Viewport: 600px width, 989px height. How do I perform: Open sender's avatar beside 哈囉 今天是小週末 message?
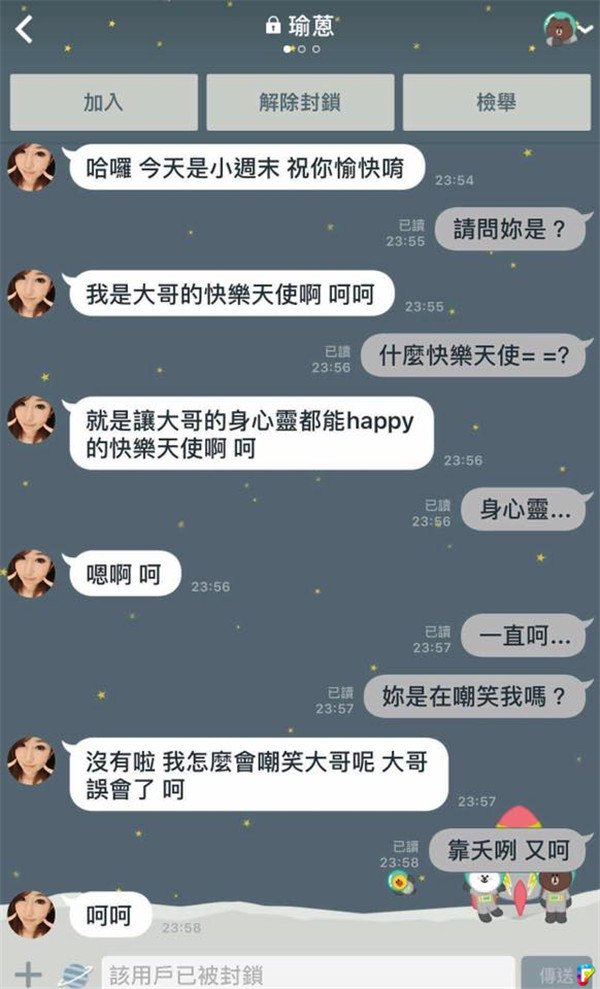[31, 167]
